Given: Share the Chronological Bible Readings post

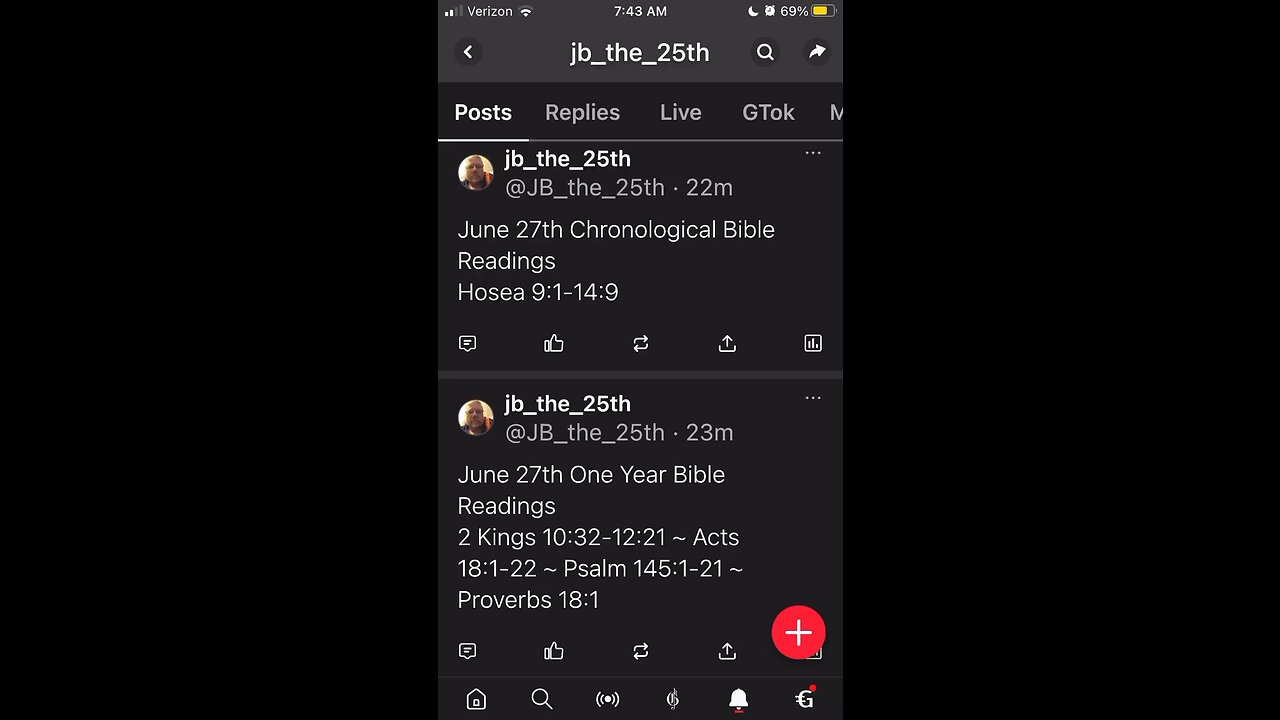Looking at the screenshot, I should [x=727, y=343].
